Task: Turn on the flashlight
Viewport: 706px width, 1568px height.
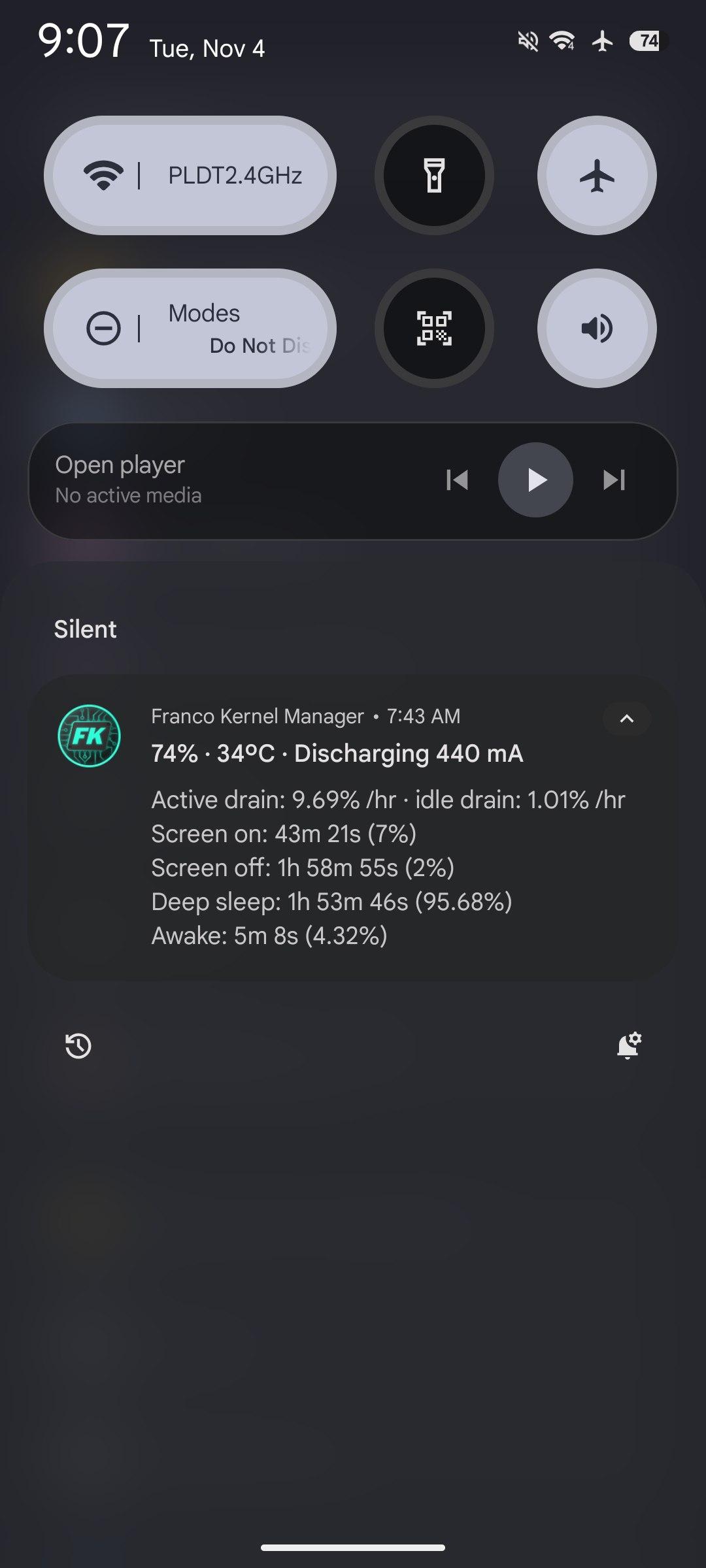Action: [434, 175]
